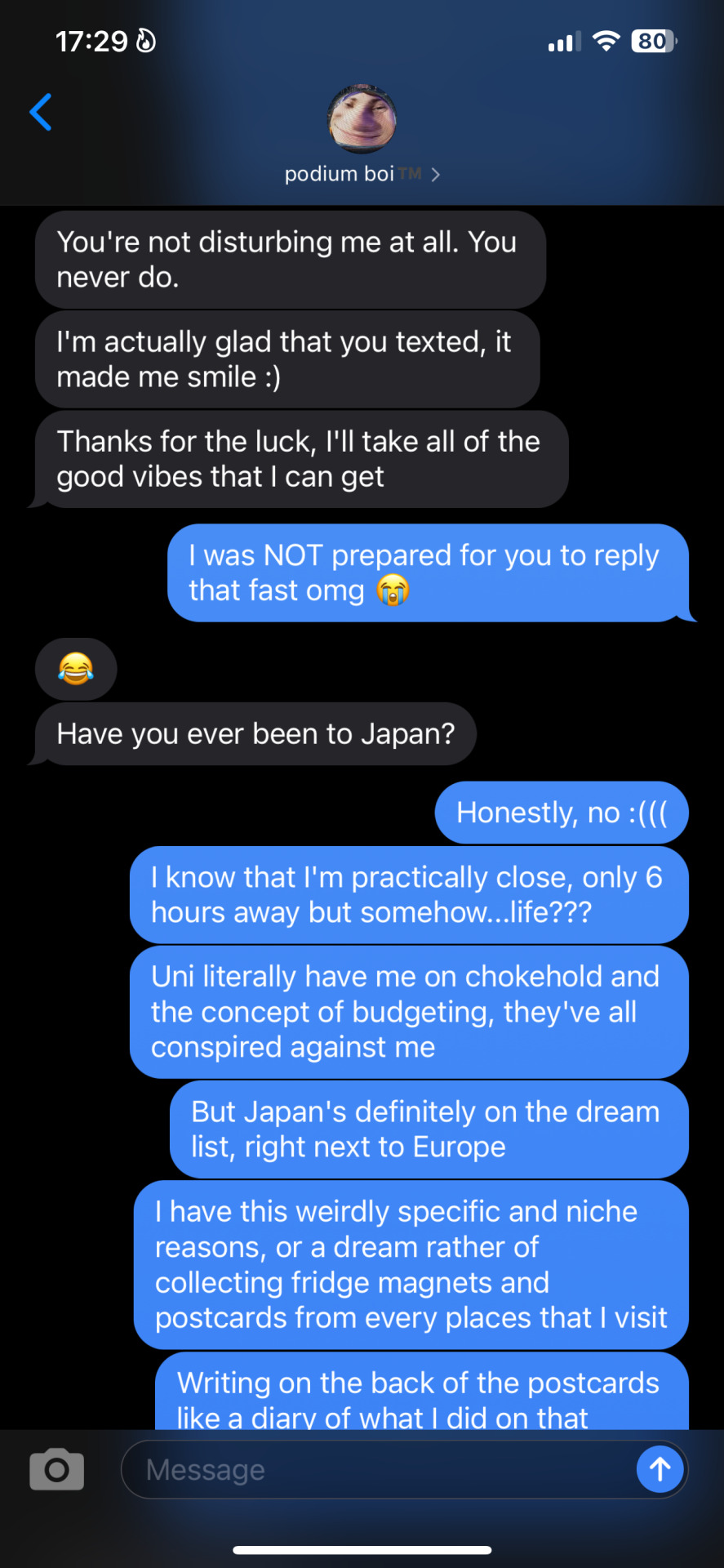Tap podium boi's profile picture
Image resolution: width=724 pixels, height=1568 pixels.
(362, 119)
